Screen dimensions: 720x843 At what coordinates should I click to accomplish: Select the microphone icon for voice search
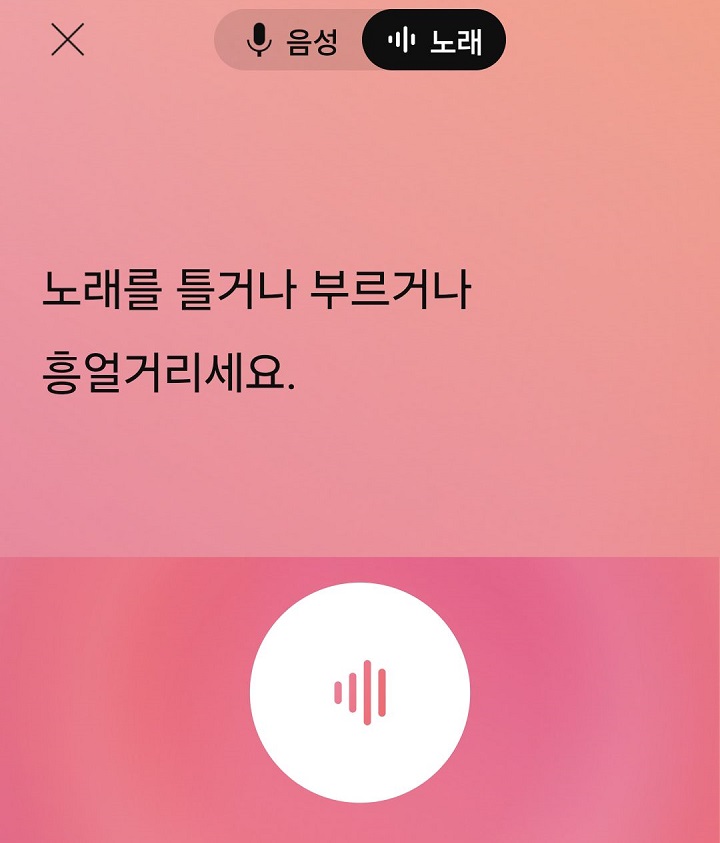point(260,41)
